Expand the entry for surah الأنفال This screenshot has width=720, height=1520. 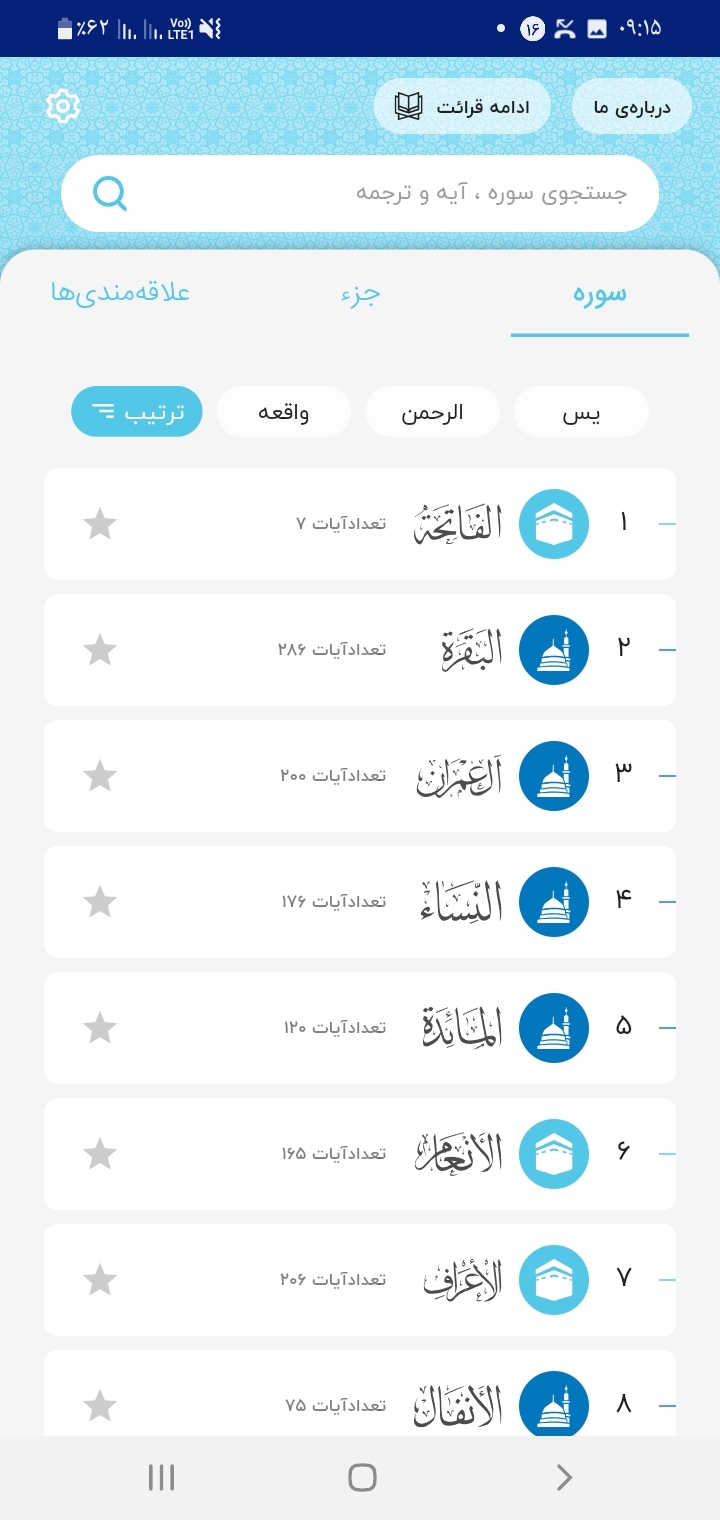668,1405
